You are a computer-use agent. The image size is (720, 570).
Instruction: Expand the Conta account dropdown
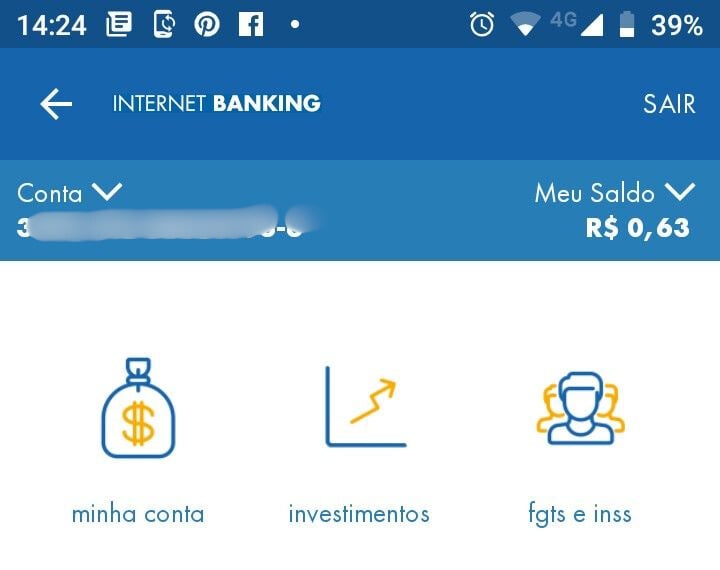105,191
